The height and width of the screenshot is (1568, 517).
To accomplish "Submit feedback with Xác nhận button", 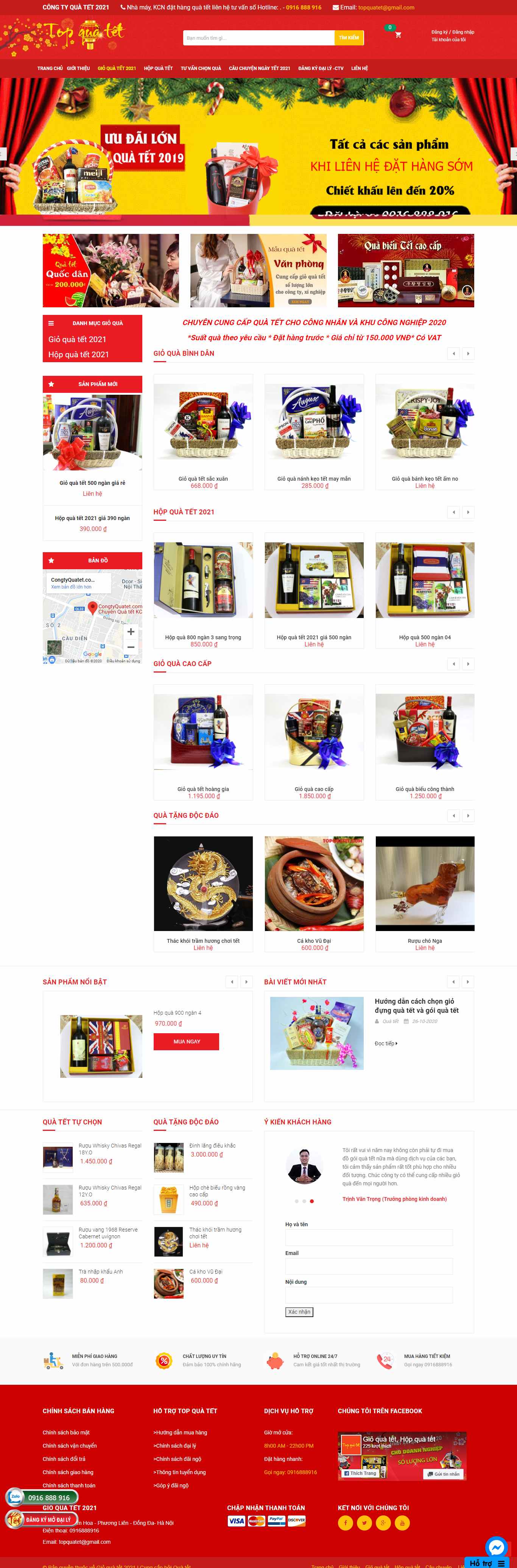I will pos(299,1312).
